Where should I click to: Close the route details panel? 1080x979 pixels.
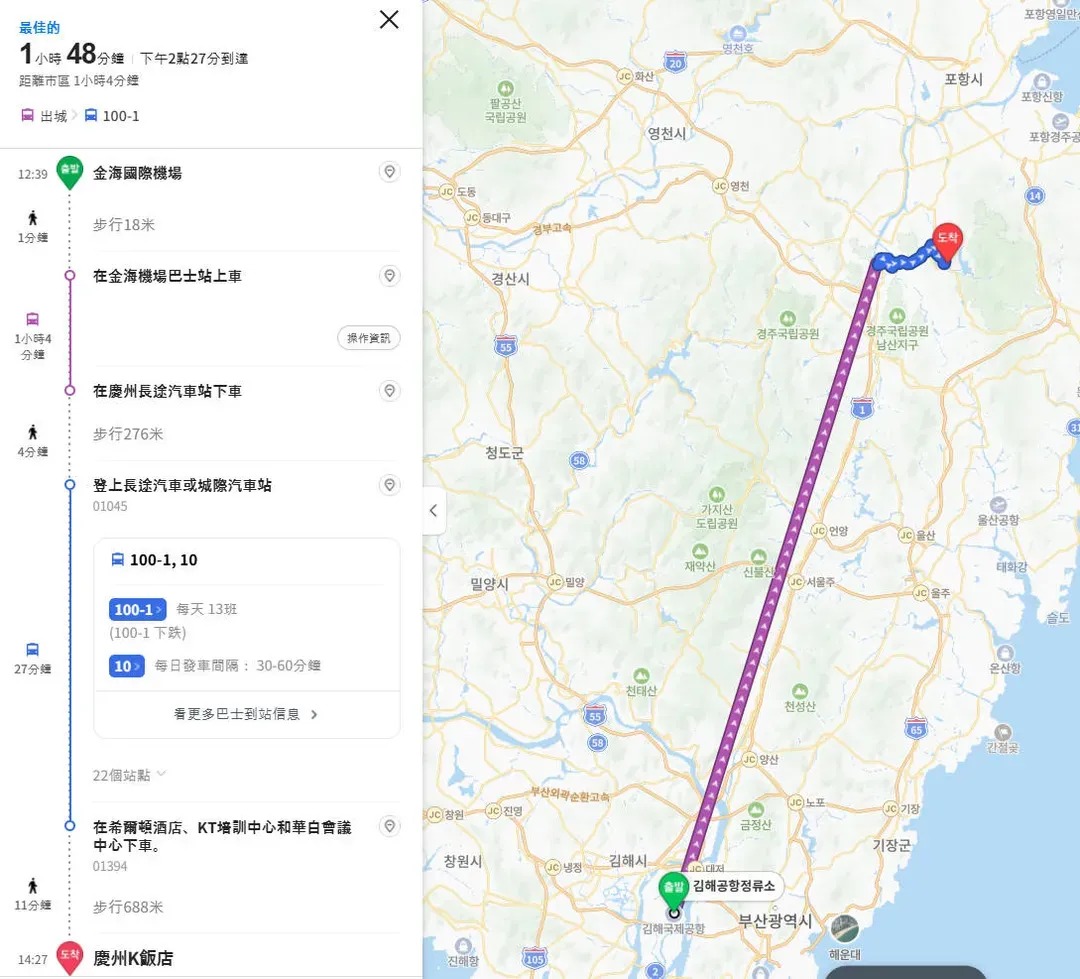pyautogui.click(x=389, y=19)
